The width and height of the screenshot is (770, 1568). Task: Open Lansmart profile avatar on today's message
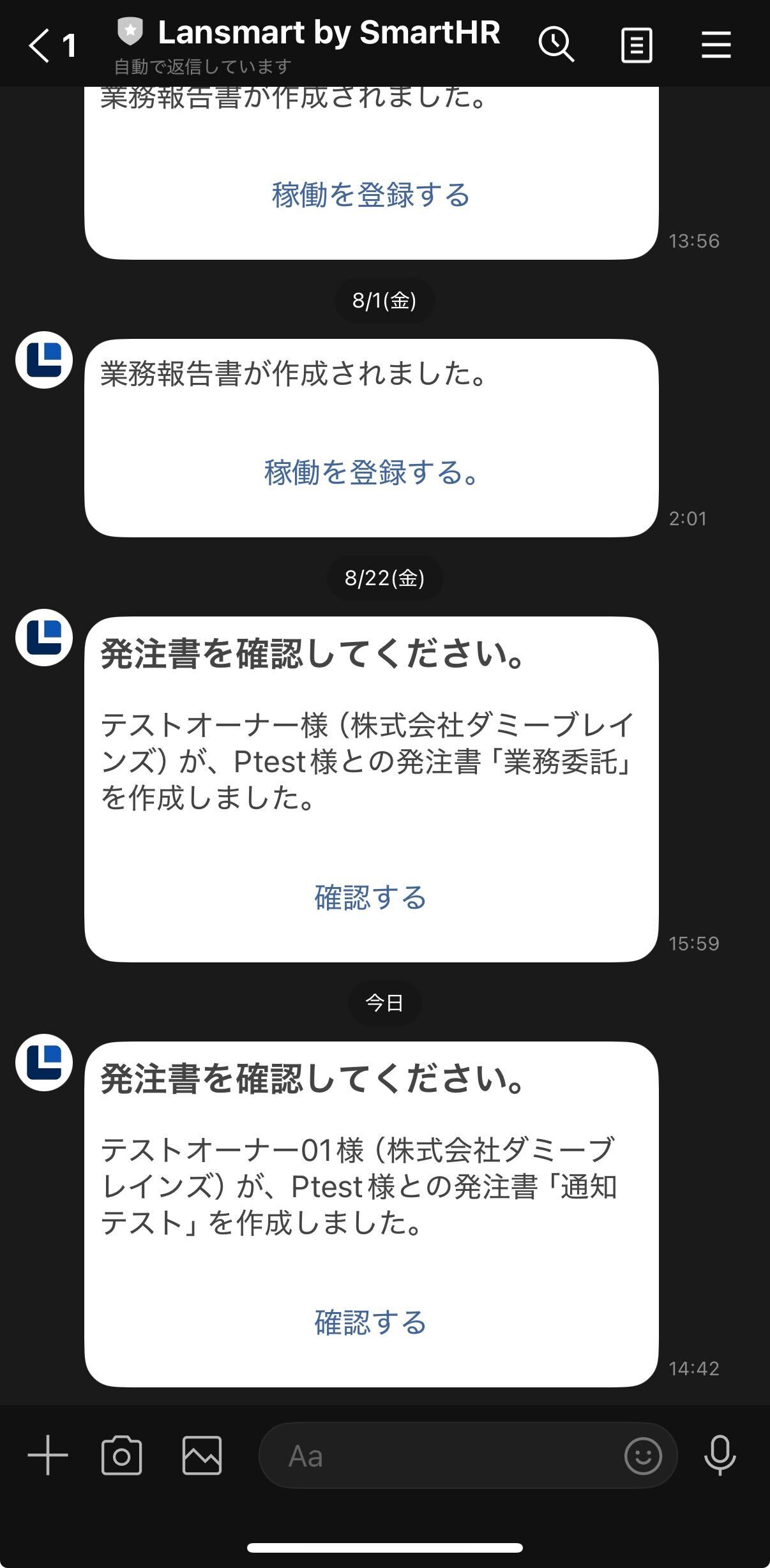click(x=44, y=1063)
